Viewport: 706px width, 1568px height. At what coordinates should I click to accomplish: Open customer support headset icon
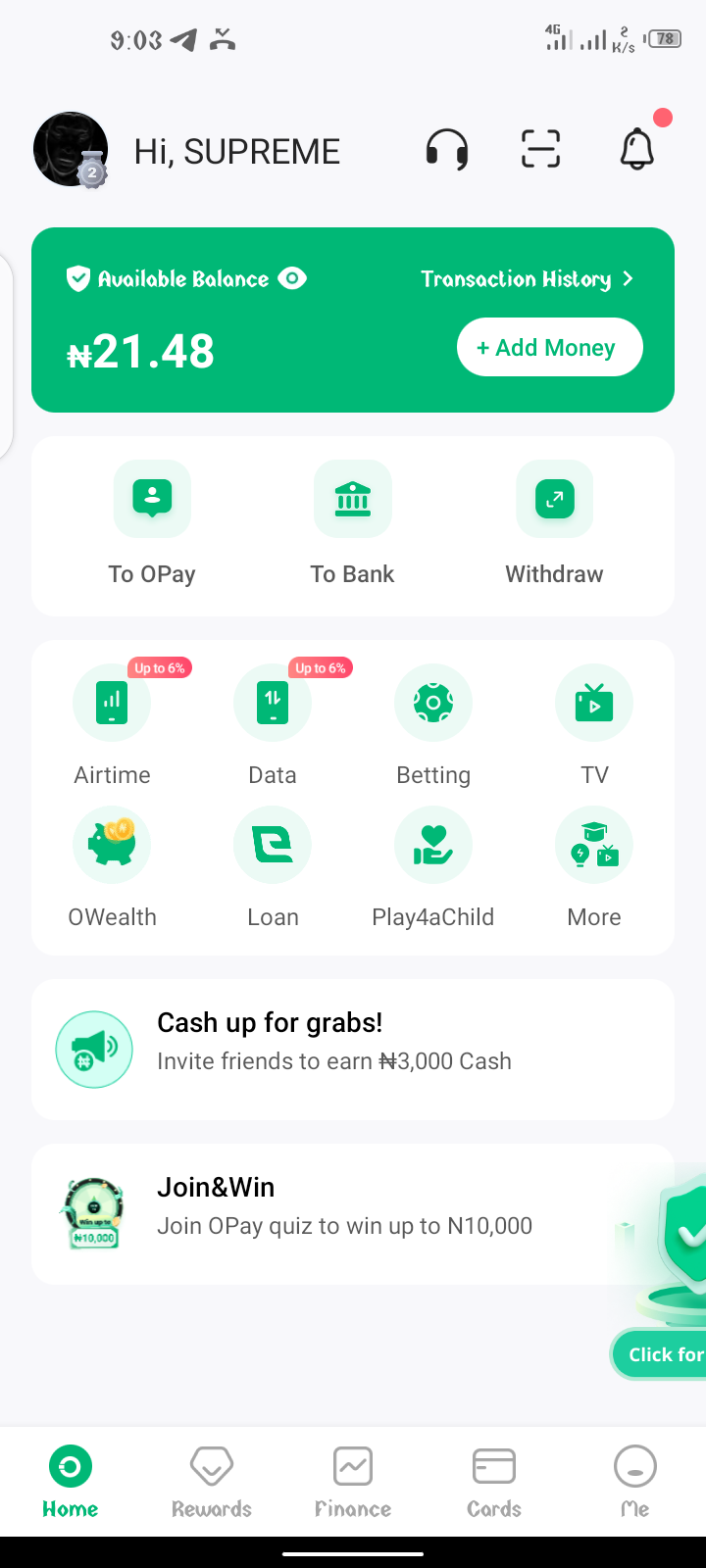click(446, 150)
